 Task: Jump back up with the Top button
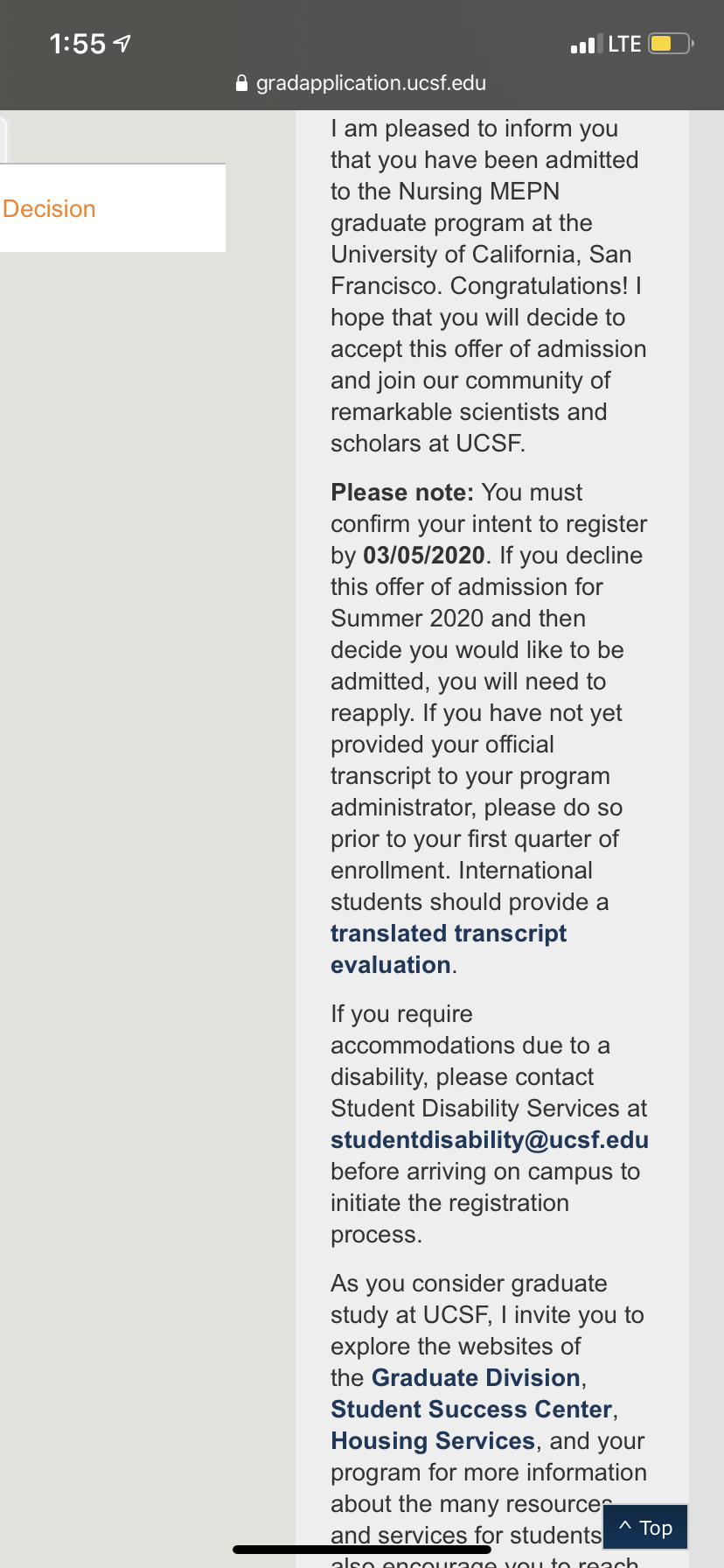click(x=645, y=1528)
